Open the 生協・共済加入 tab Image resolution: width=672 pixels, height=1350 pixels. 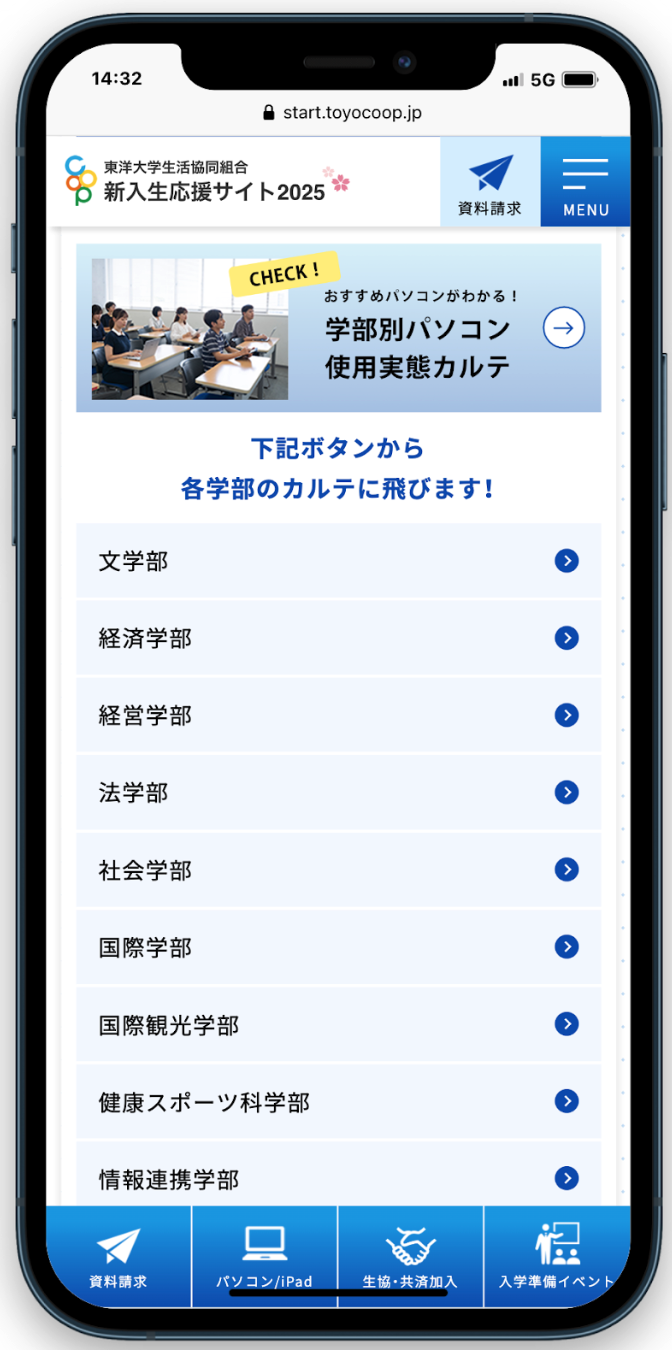click(x=410, y=1257)
